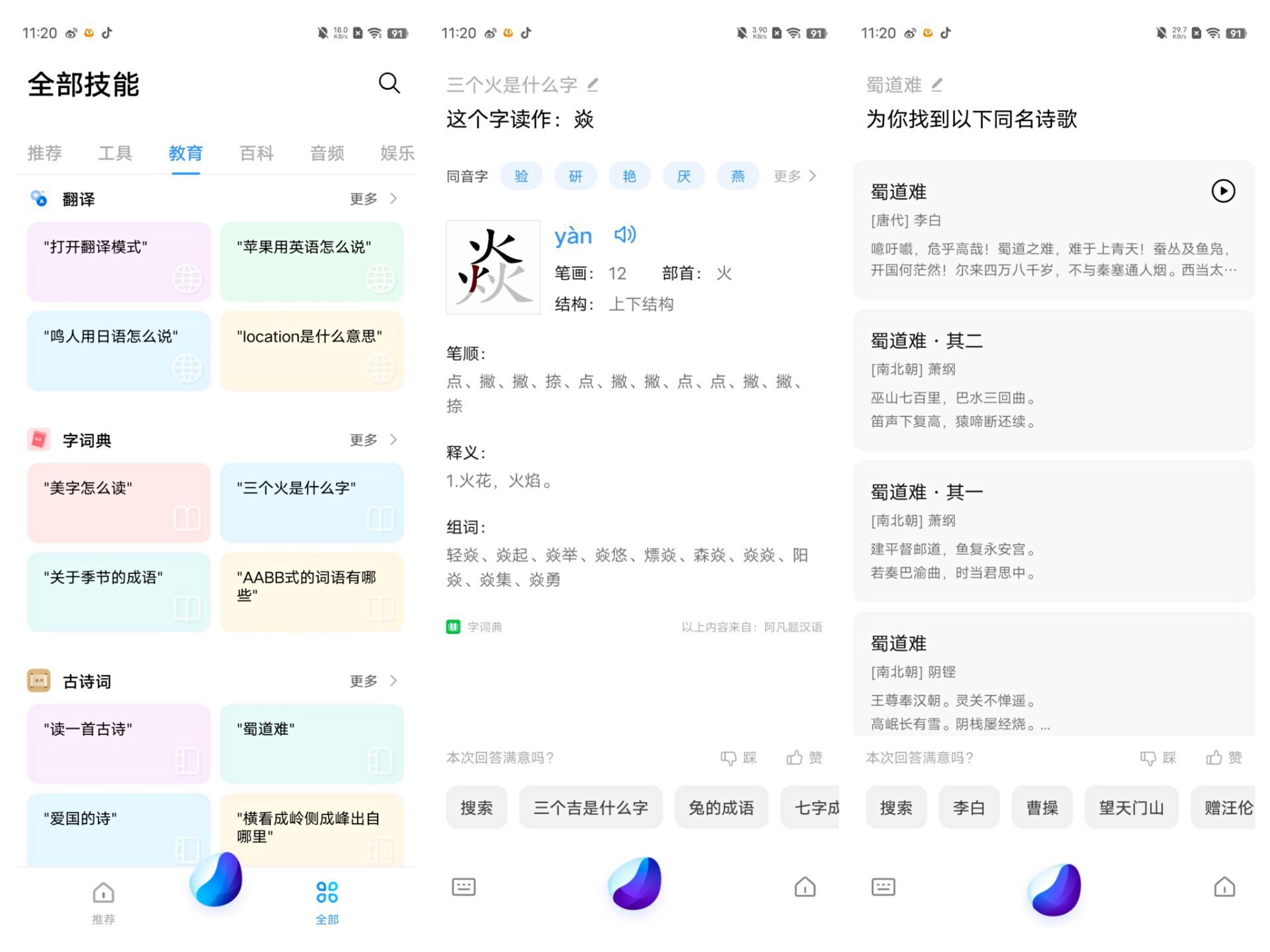Tap the 望天门山 suggestion chip
Viewport: 1270px width, 952px height.
[x=1130, y=807]
